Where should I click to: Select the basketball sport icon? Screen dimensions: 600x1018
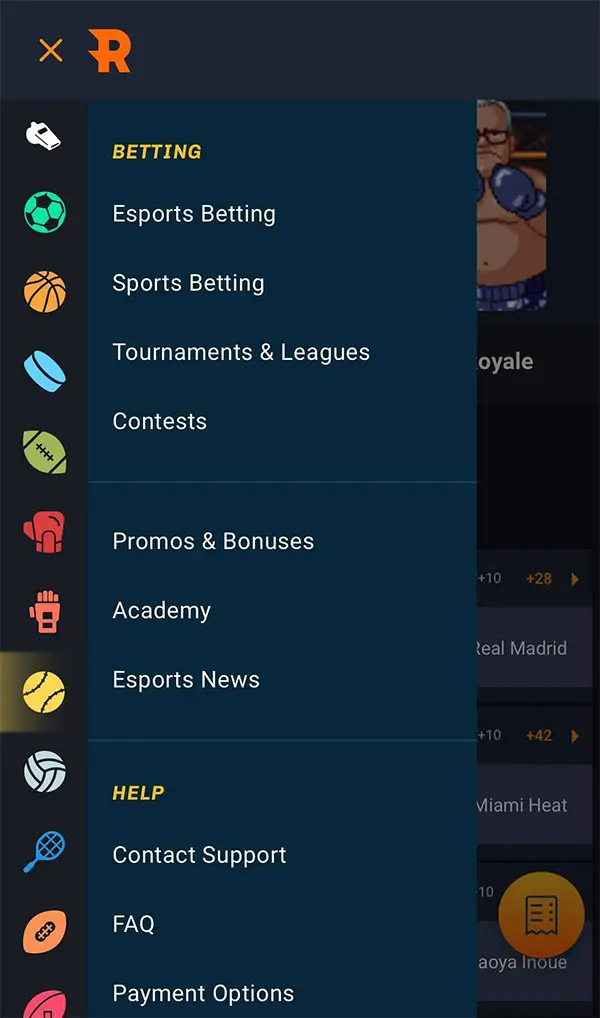tap(44, 292)
